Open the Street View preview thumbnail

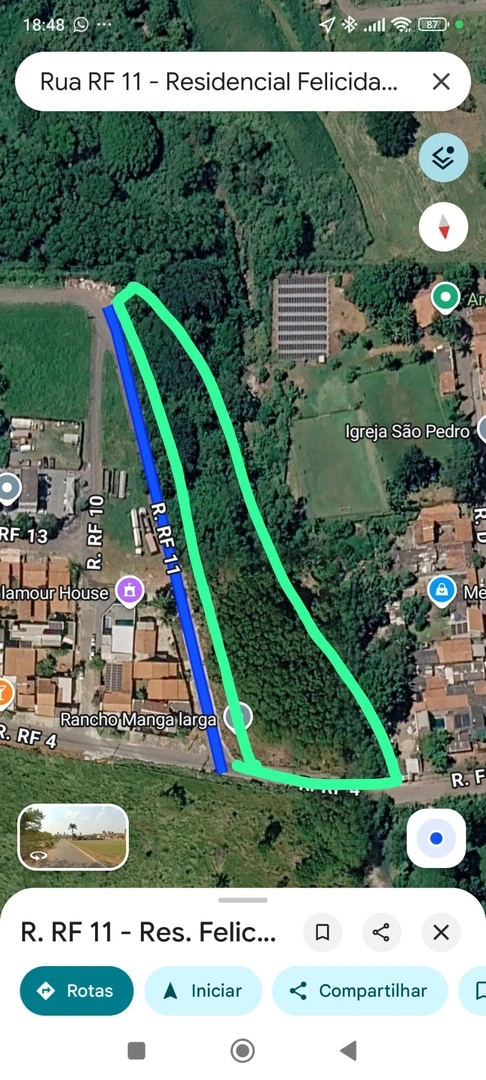click(73, 838)
